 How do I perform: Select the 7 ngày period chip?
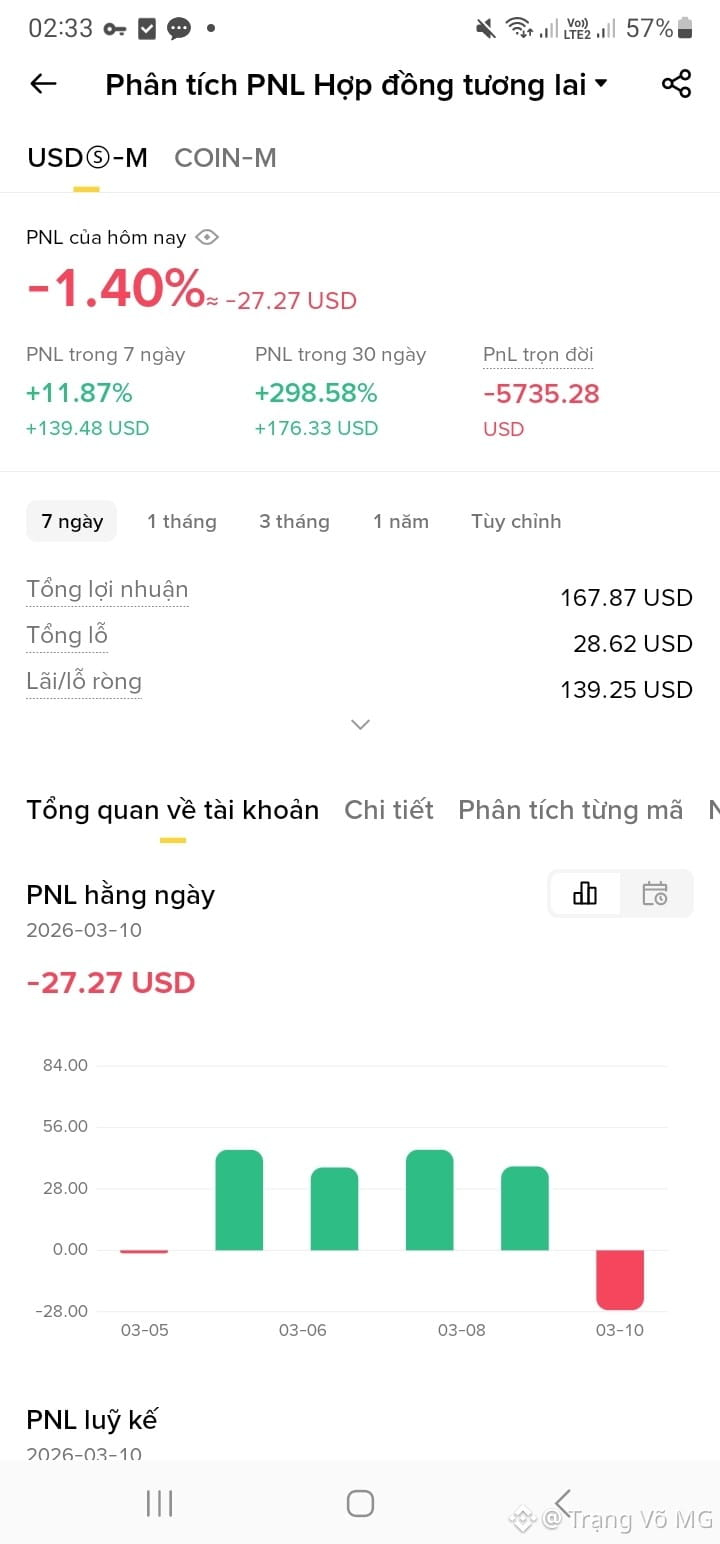(72, 521)
